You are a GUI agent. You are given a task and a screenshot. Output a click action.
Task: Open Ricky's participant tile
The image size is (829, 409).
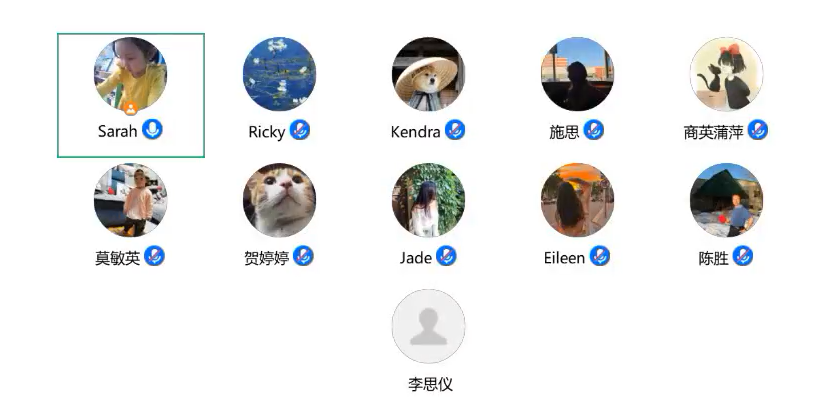[x=279, y=75]
